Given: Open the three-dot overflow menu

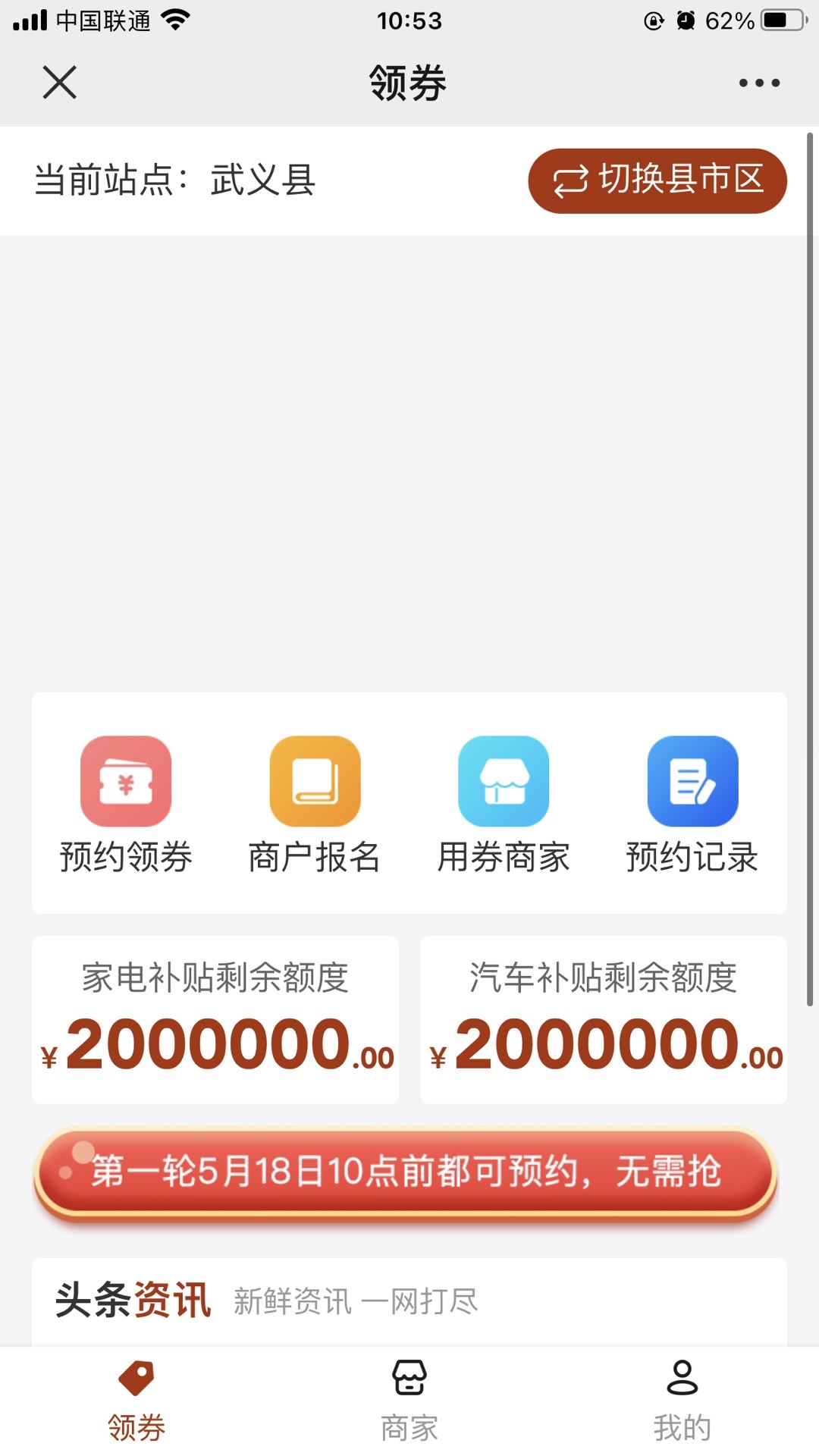Looking at the screenshot, I should pyautogui.click(x=759, y=83).
